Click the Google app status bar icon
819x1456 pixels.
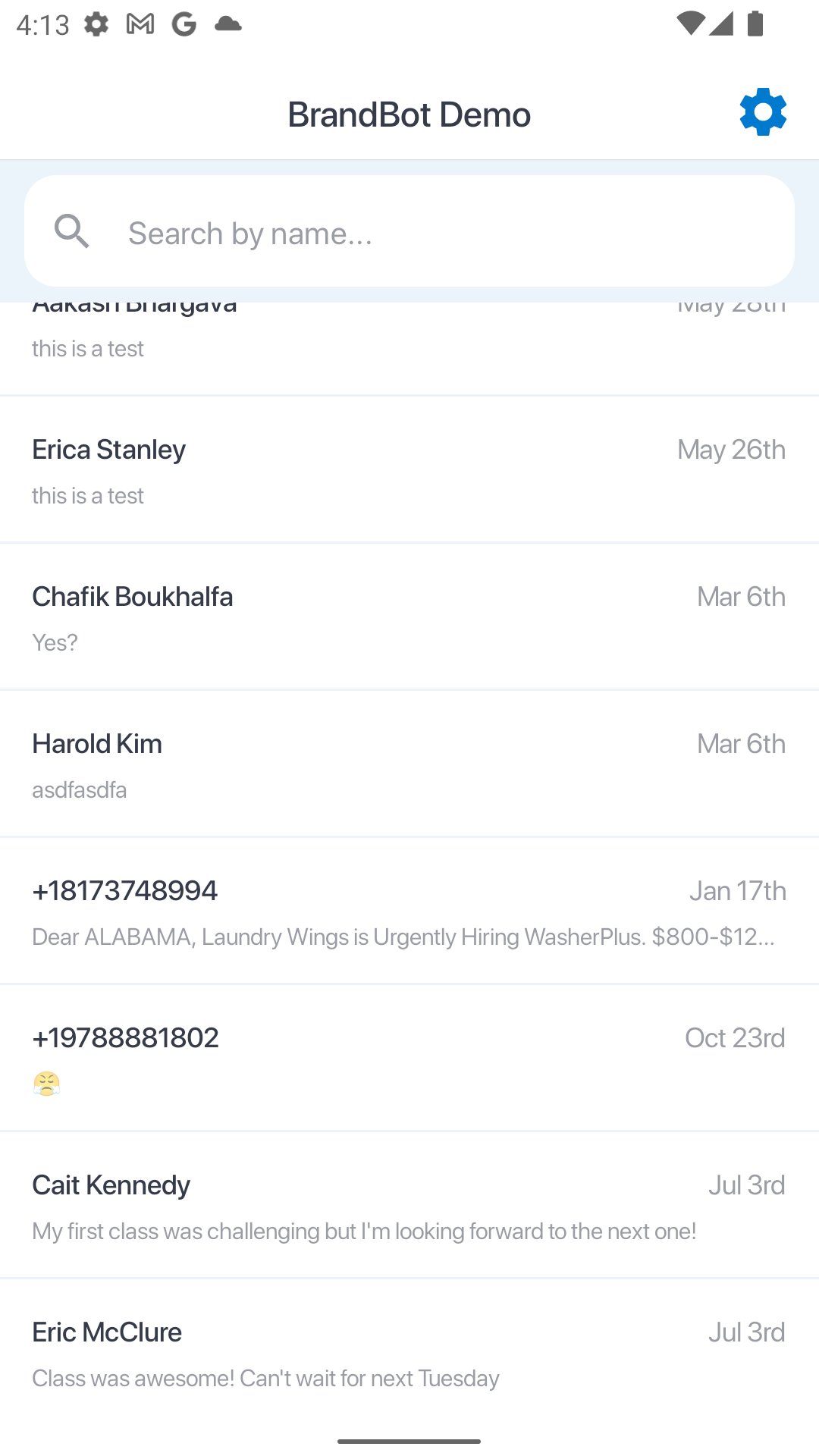(184, 23)
